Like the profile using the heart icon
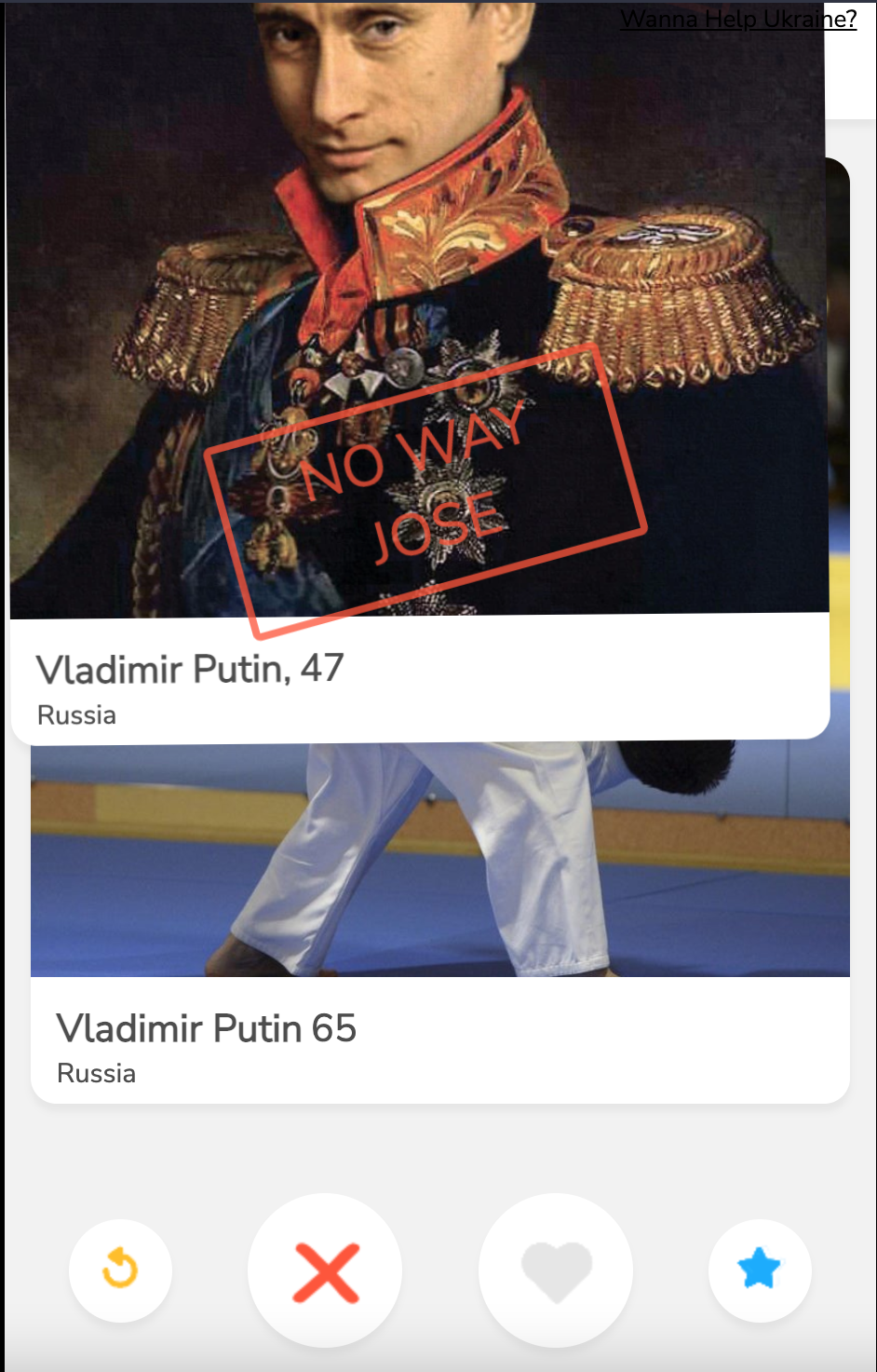This screenshot has width=877, height=1372. pos(555,1270)
